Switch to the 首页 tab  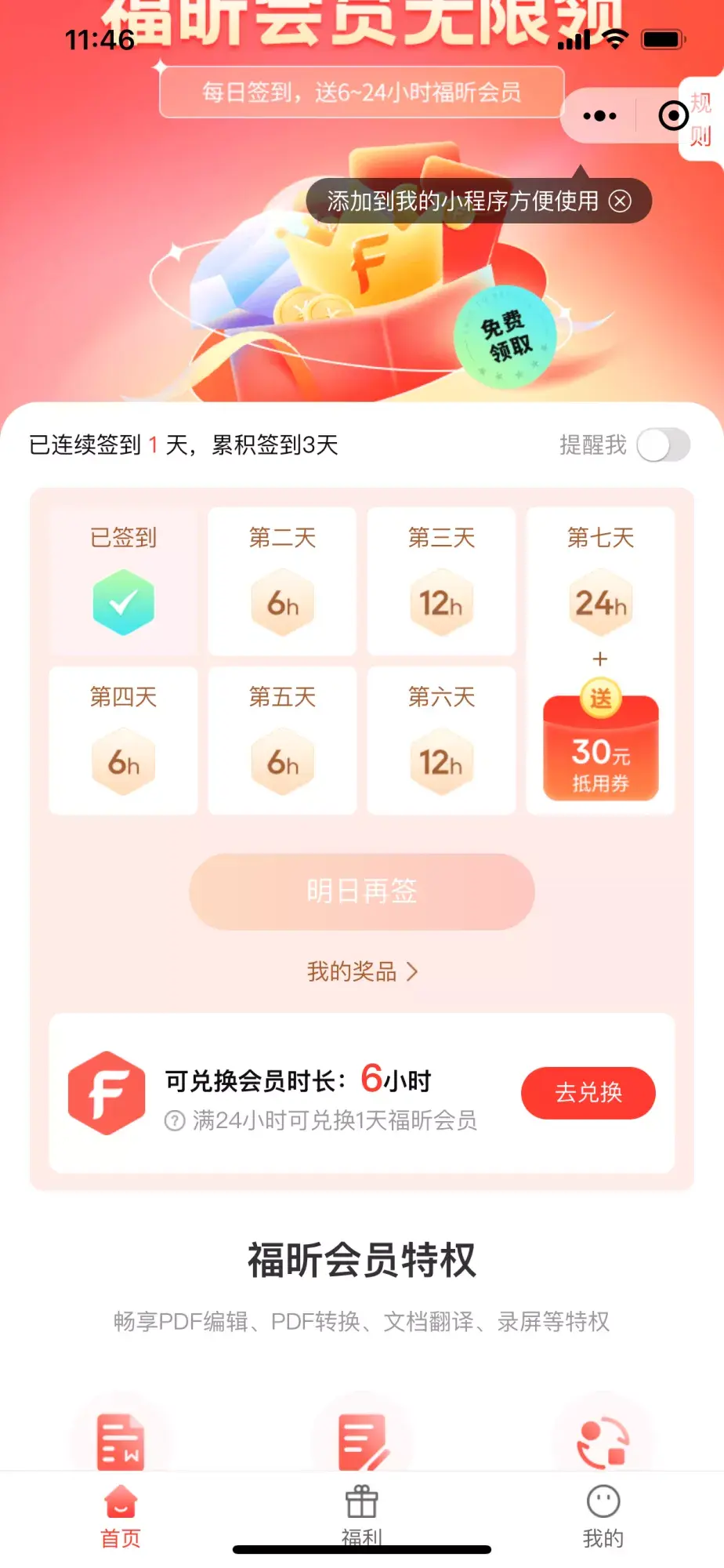coord(121,1516)
